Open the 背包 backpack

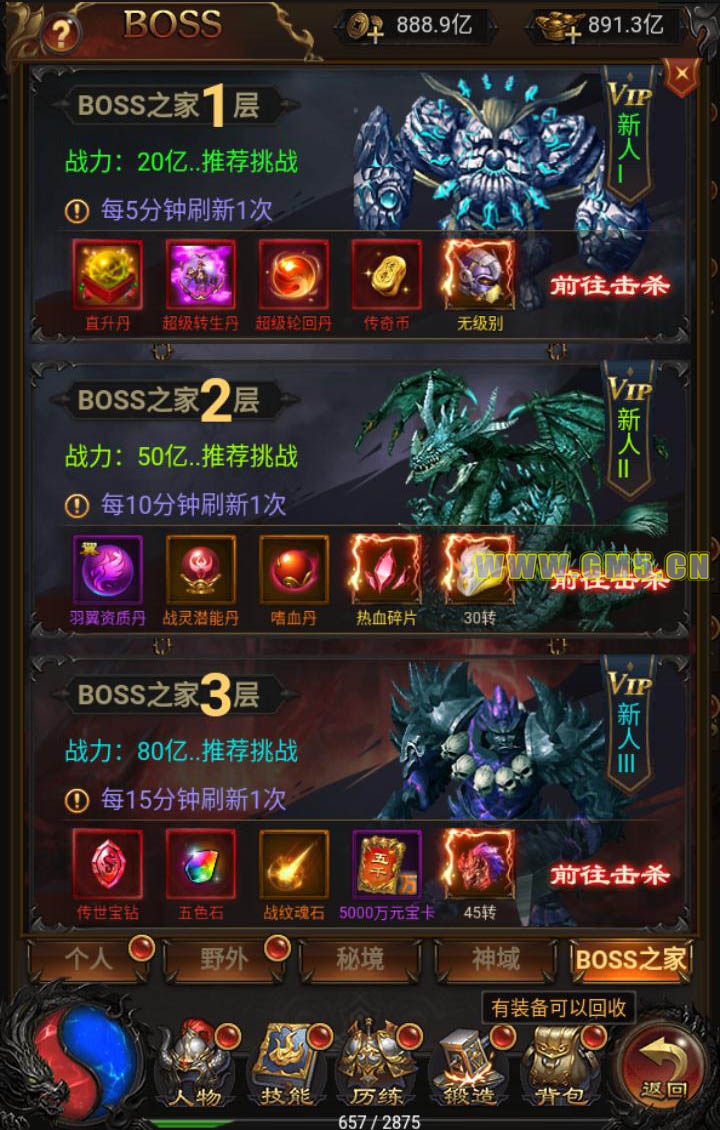point(556,1065)
